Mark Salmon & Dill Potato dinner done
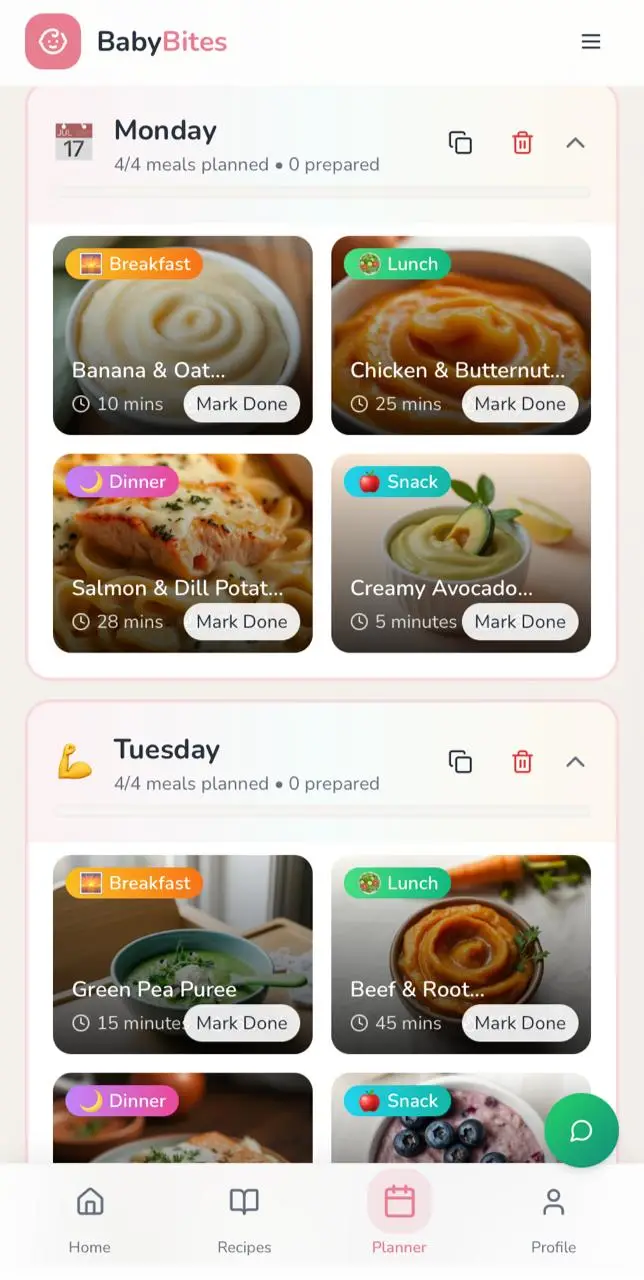Screen dimensions: 644x1280 pos(241,622)
